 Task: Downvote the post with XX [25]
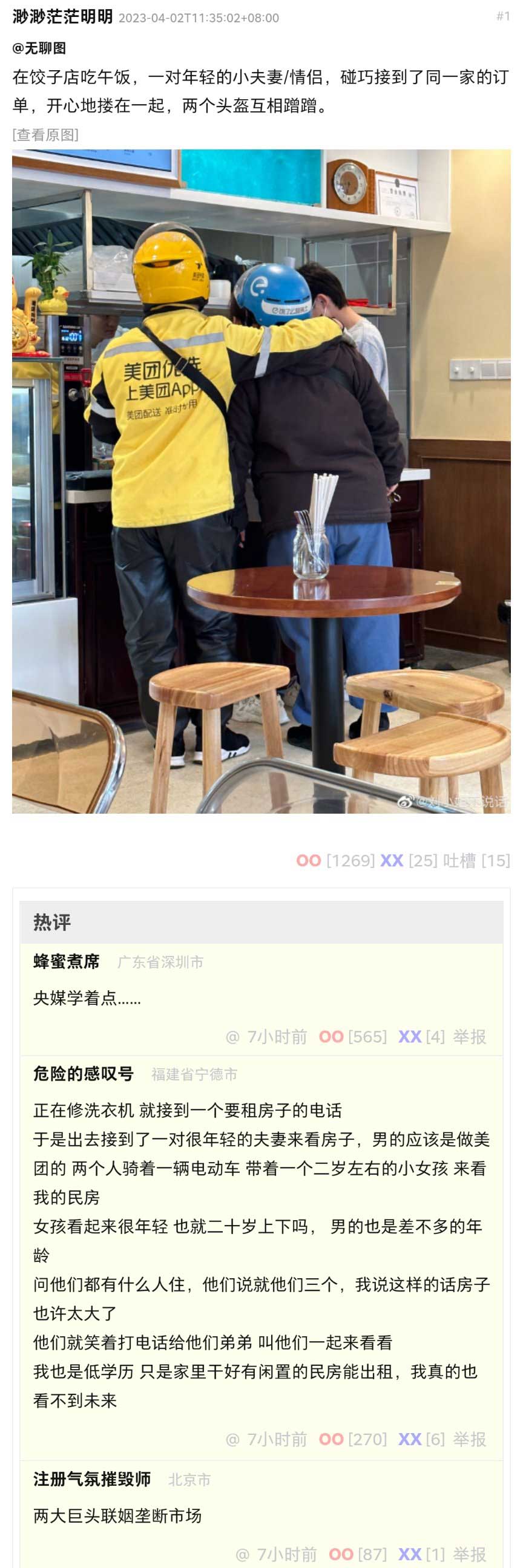(392, 860)
